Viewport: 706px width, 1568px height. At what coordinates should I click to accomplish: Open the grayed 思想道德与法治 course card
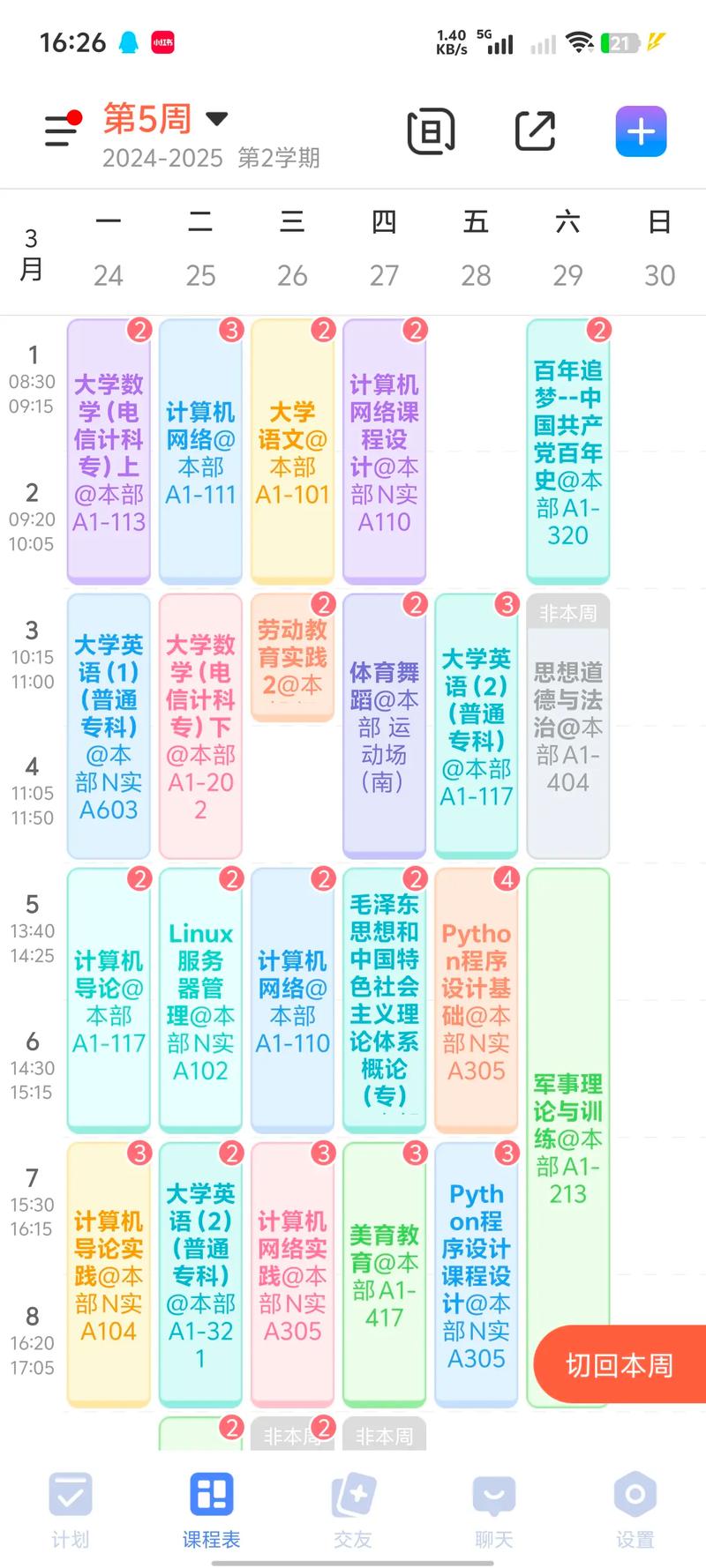[568, 723]
